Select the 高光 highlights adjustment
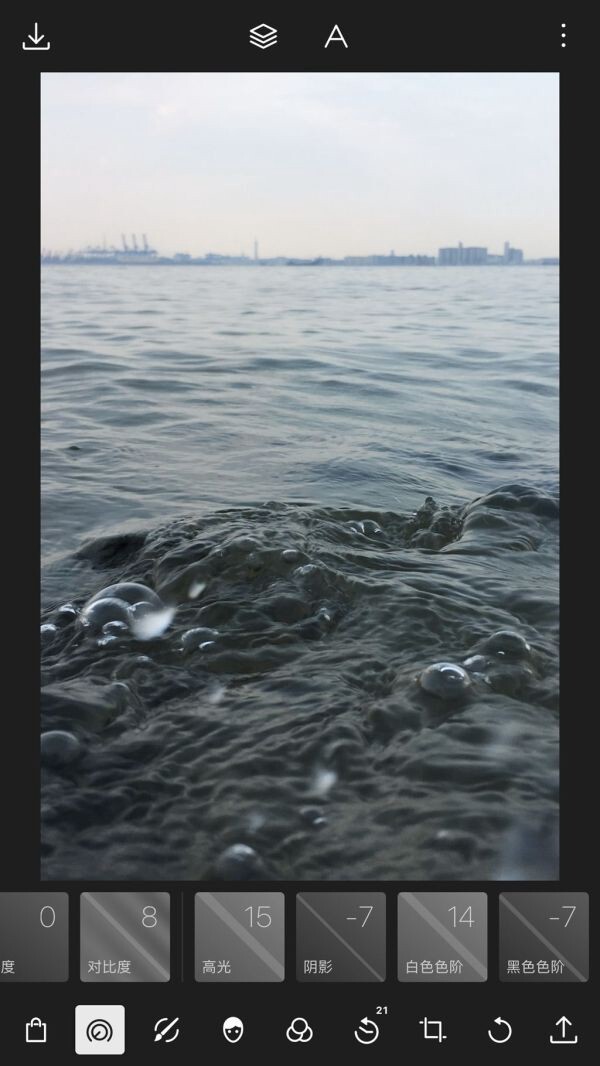The width and height of the screenshot is (600, 1066). click(x=239, y=936)
